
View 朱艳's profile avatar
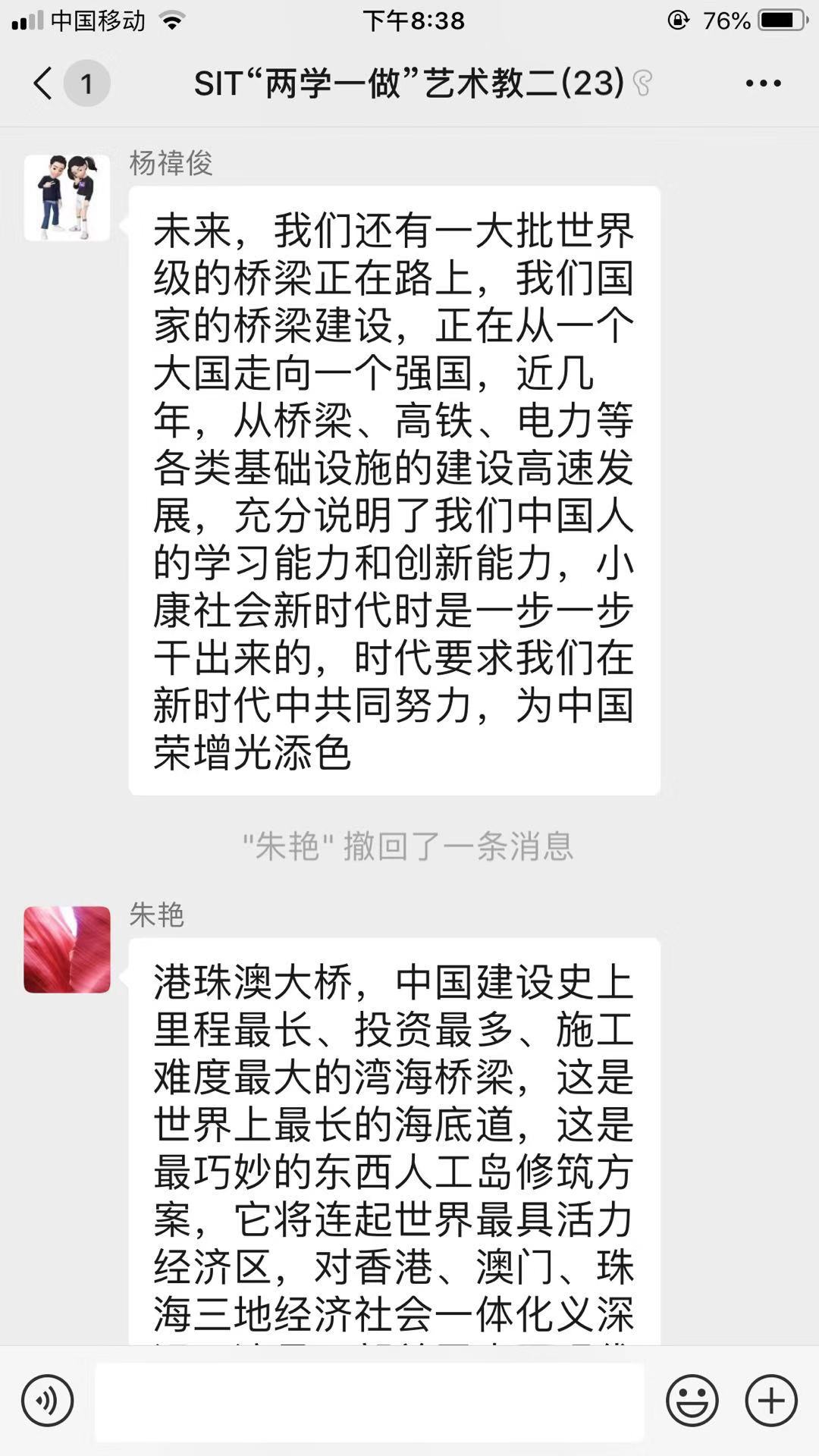click(x=67, y=949)
